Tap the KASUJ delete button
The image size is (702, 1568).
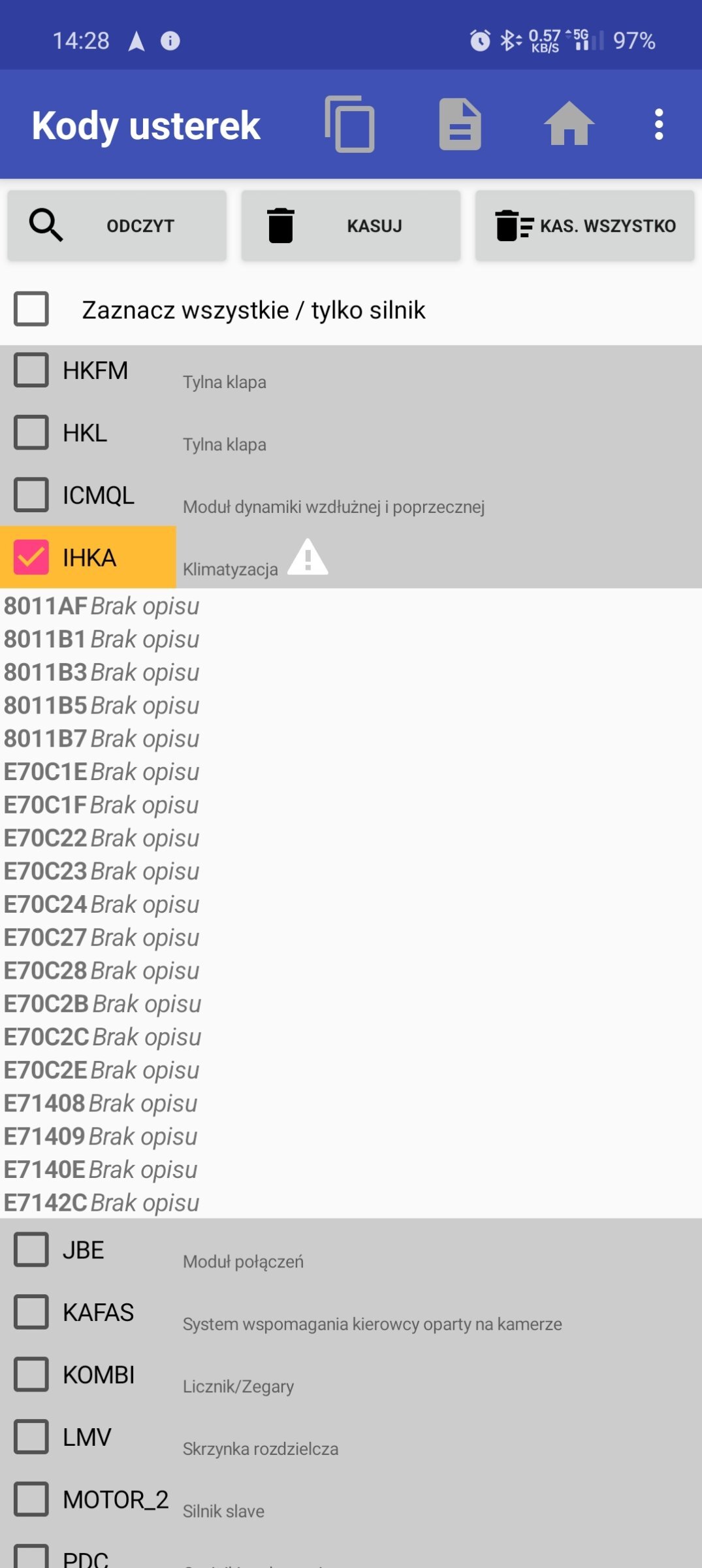coord(351,226)
